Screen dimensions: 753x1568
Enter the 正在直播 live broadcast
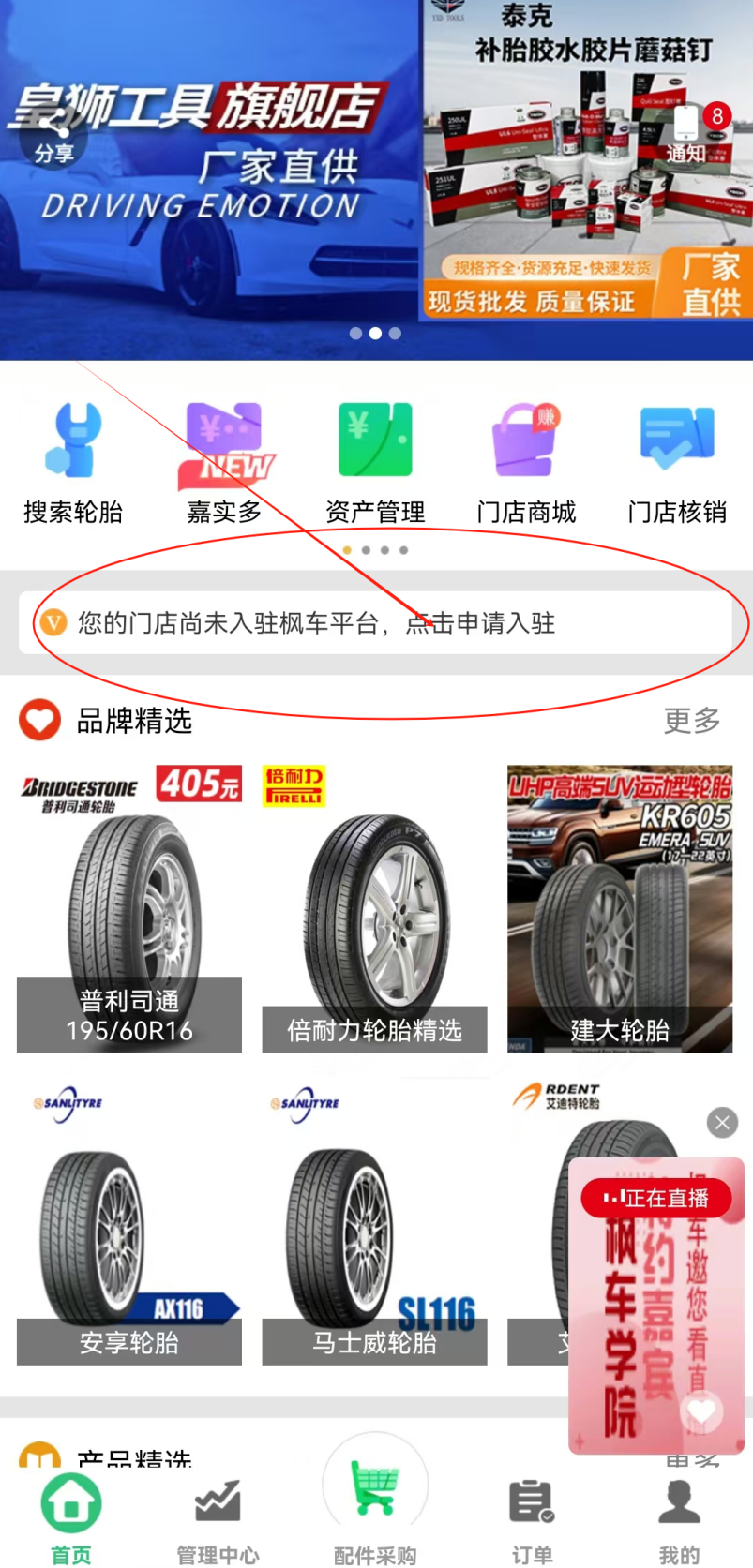[x=656, y=1197]
